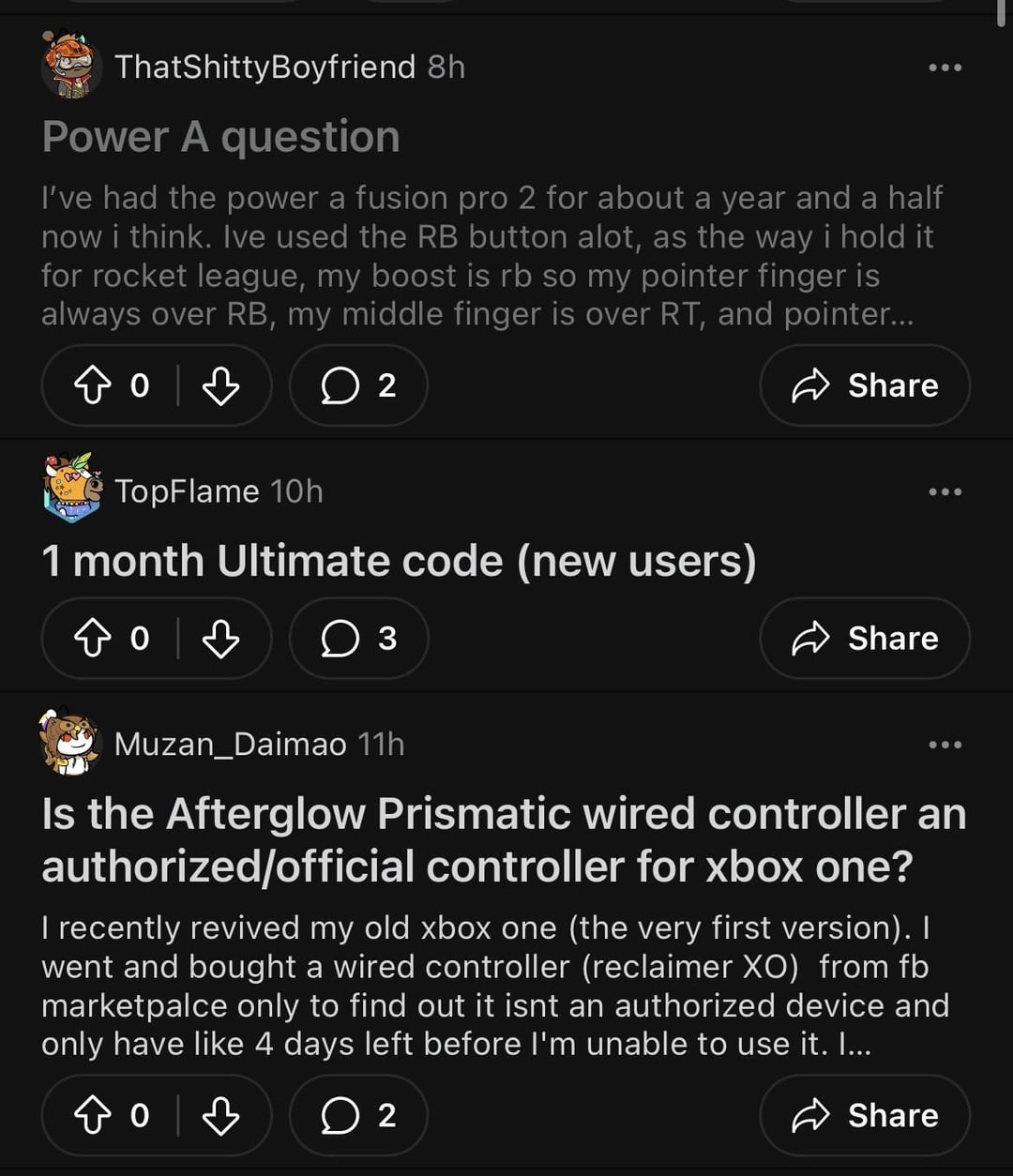
Task: Open the Afterglow Prismatic wired controller post
Action: 503,840
